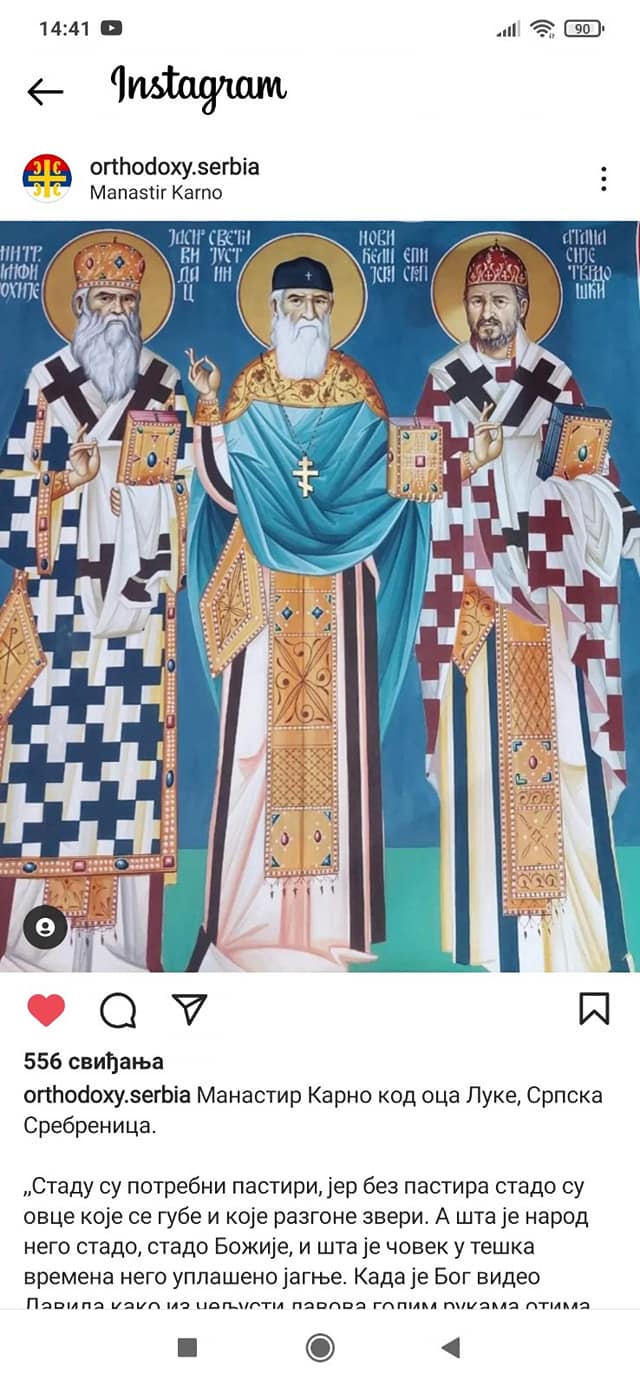The width and height of the screenshot is (640, 1386).
Task: Tap the system home button
Action: click(320, 1348)
